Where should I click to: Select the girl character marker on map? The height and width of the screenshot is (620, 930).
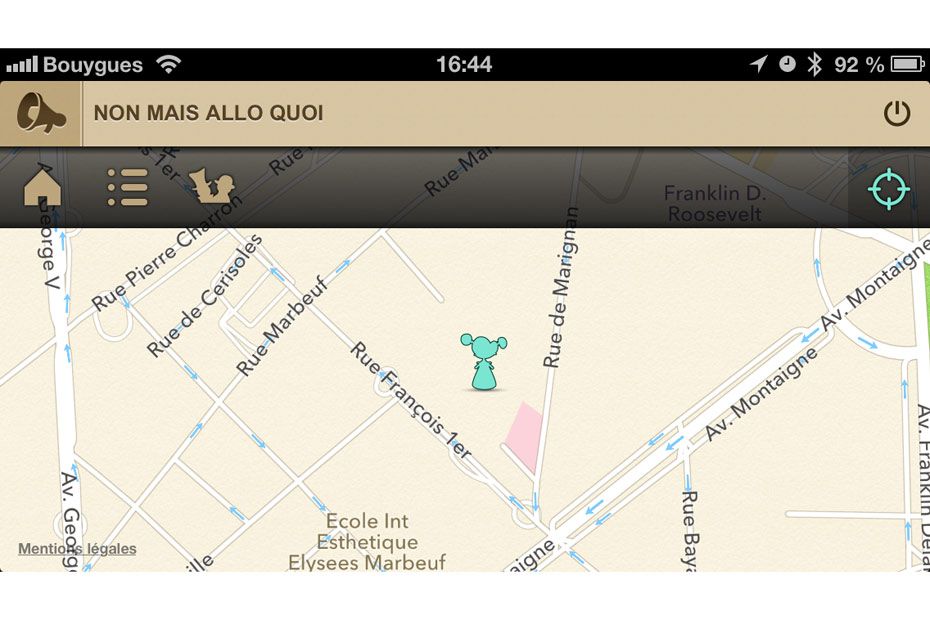484,362
